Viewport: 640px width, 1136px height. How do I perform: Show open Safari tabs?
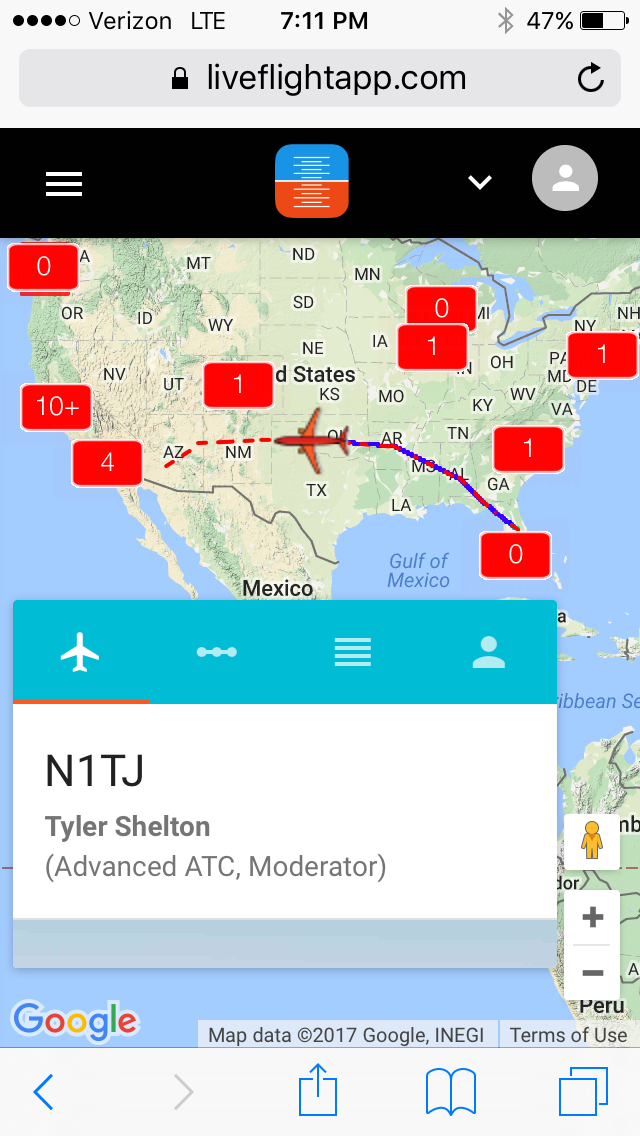[x=584, y=1092]
